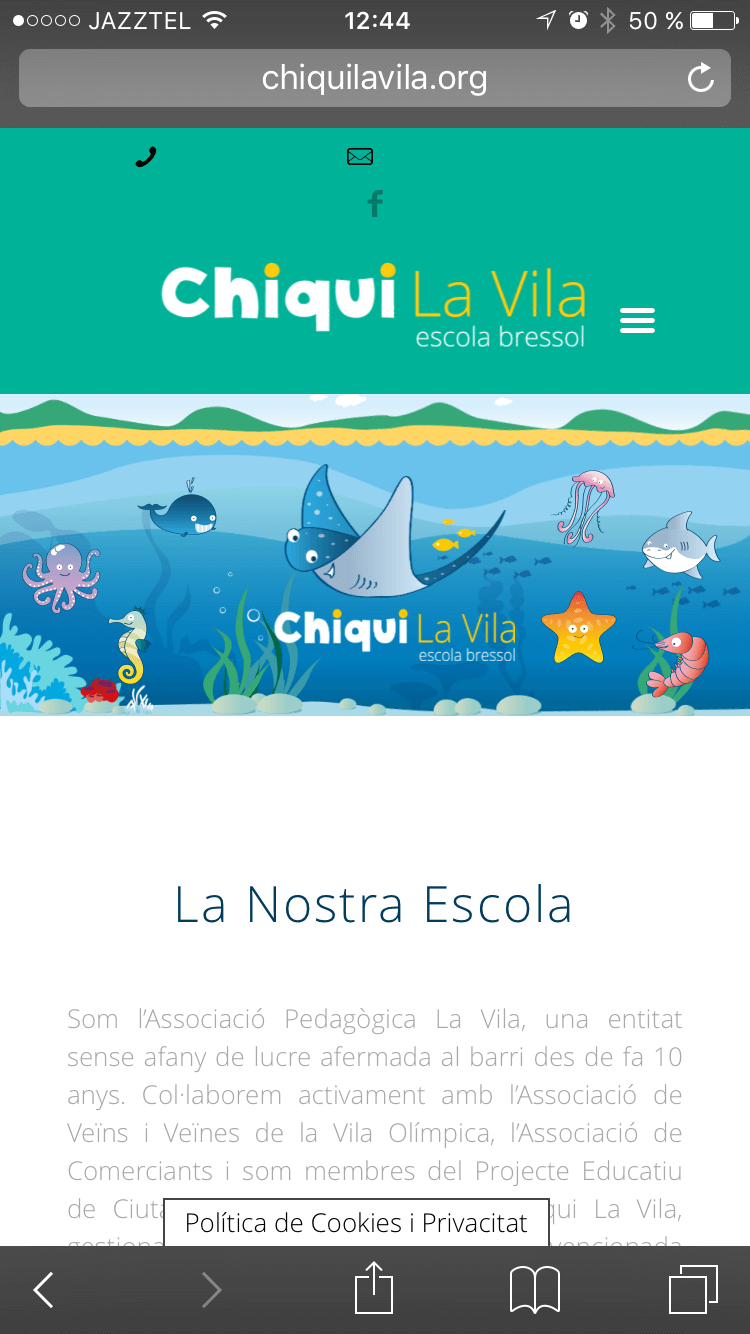
Task: Open the Facebook page link
Action: (x=375, y=204)
